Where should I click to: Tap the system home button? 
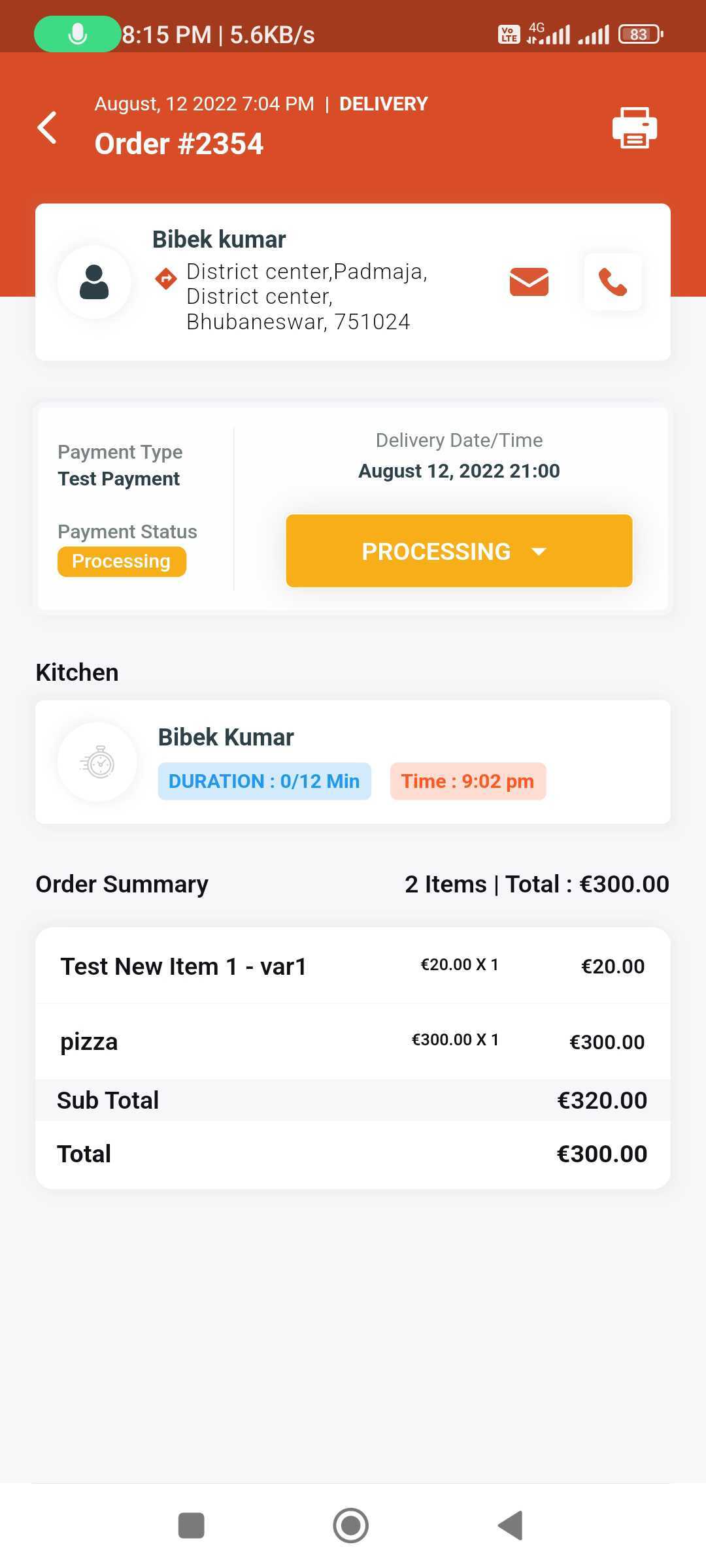coord(351,1526)
